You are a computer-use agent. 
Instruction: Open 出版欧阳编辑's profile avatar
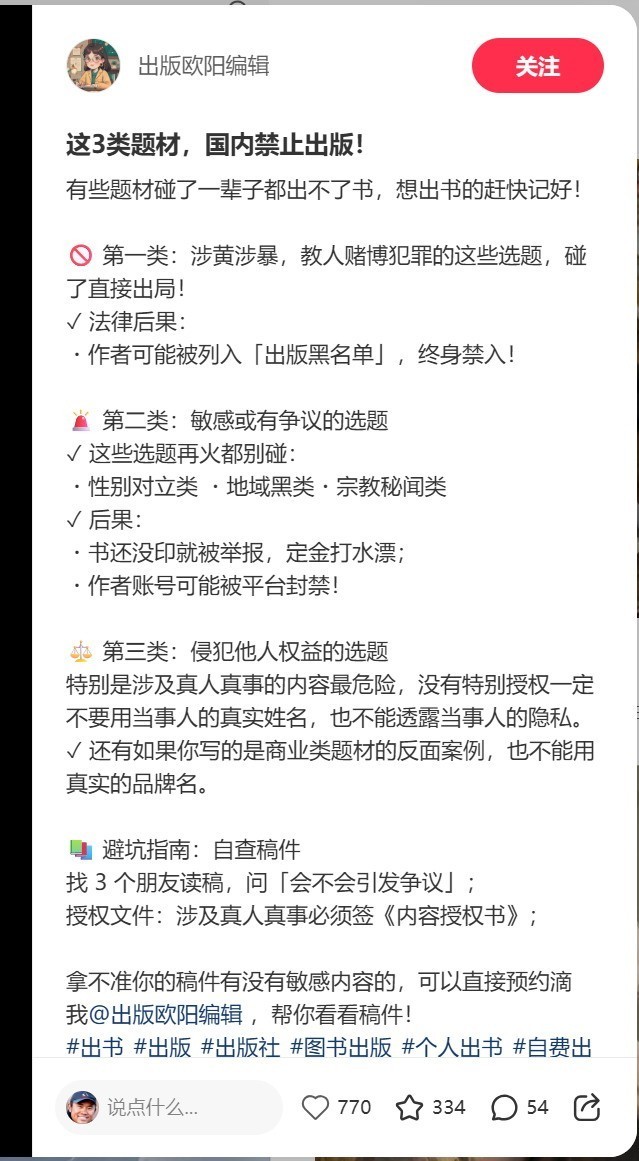click(93, 66)
